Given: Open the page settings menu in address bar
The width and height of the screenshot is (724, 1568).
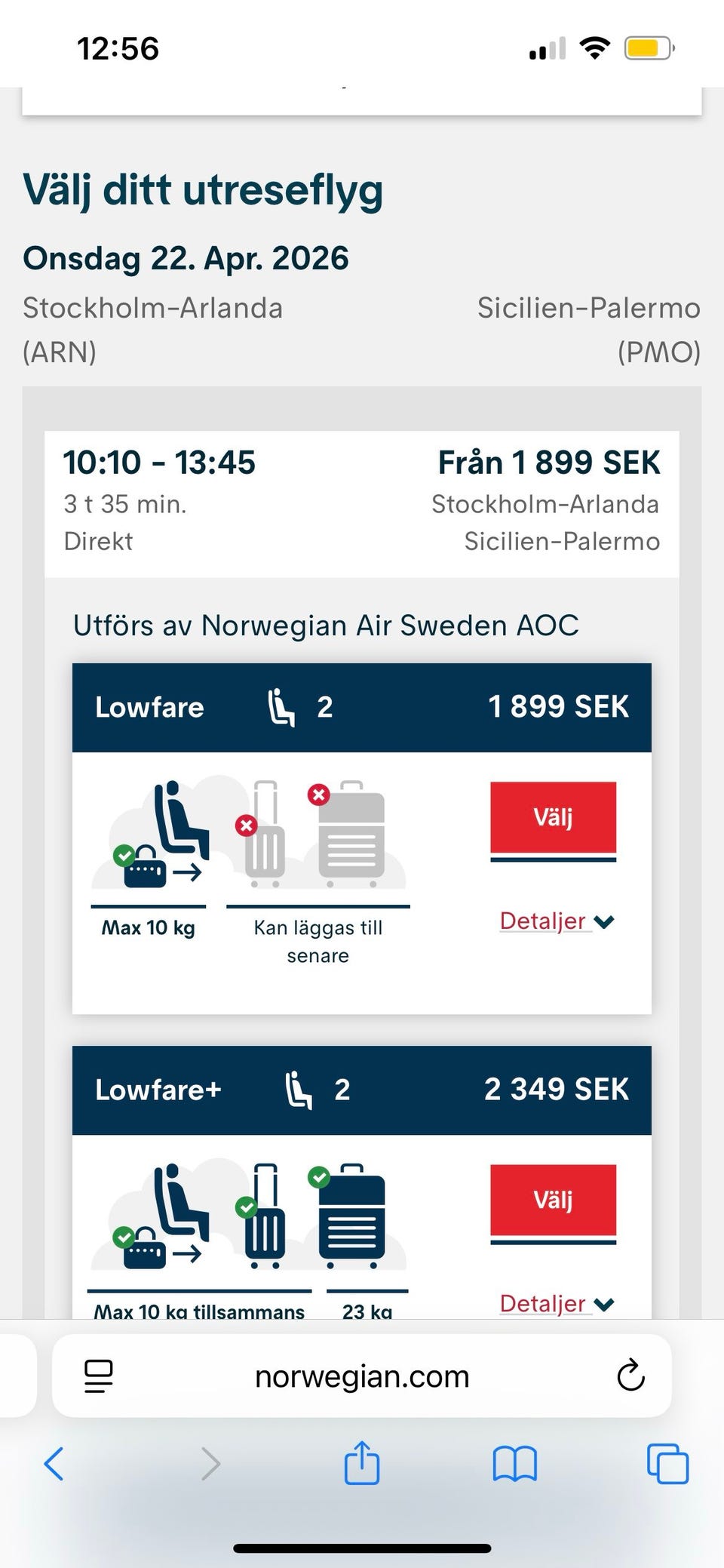Looking at the screenshot, I should coord(98,1376).
